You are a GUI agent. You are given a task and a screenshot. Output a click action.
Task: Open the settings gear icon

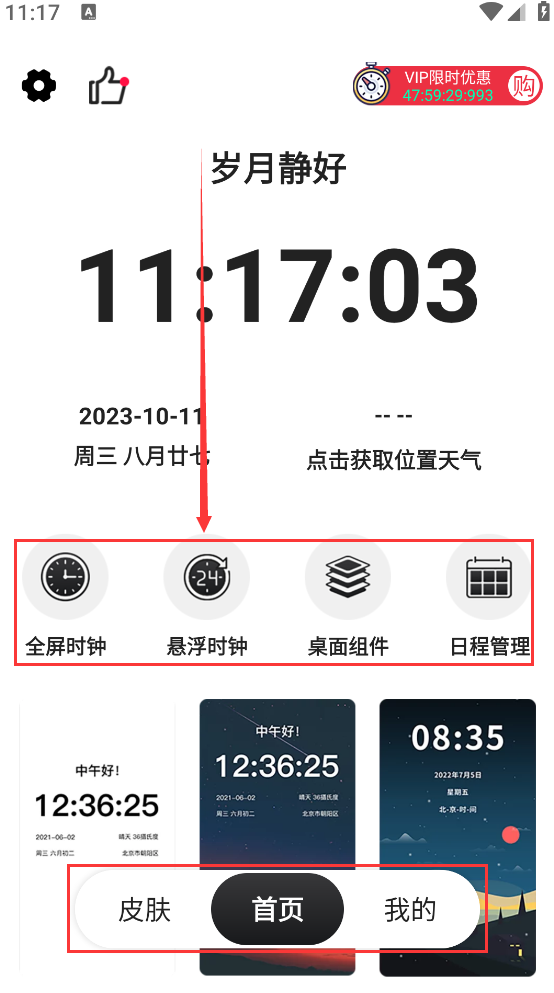tap(39, 85)
